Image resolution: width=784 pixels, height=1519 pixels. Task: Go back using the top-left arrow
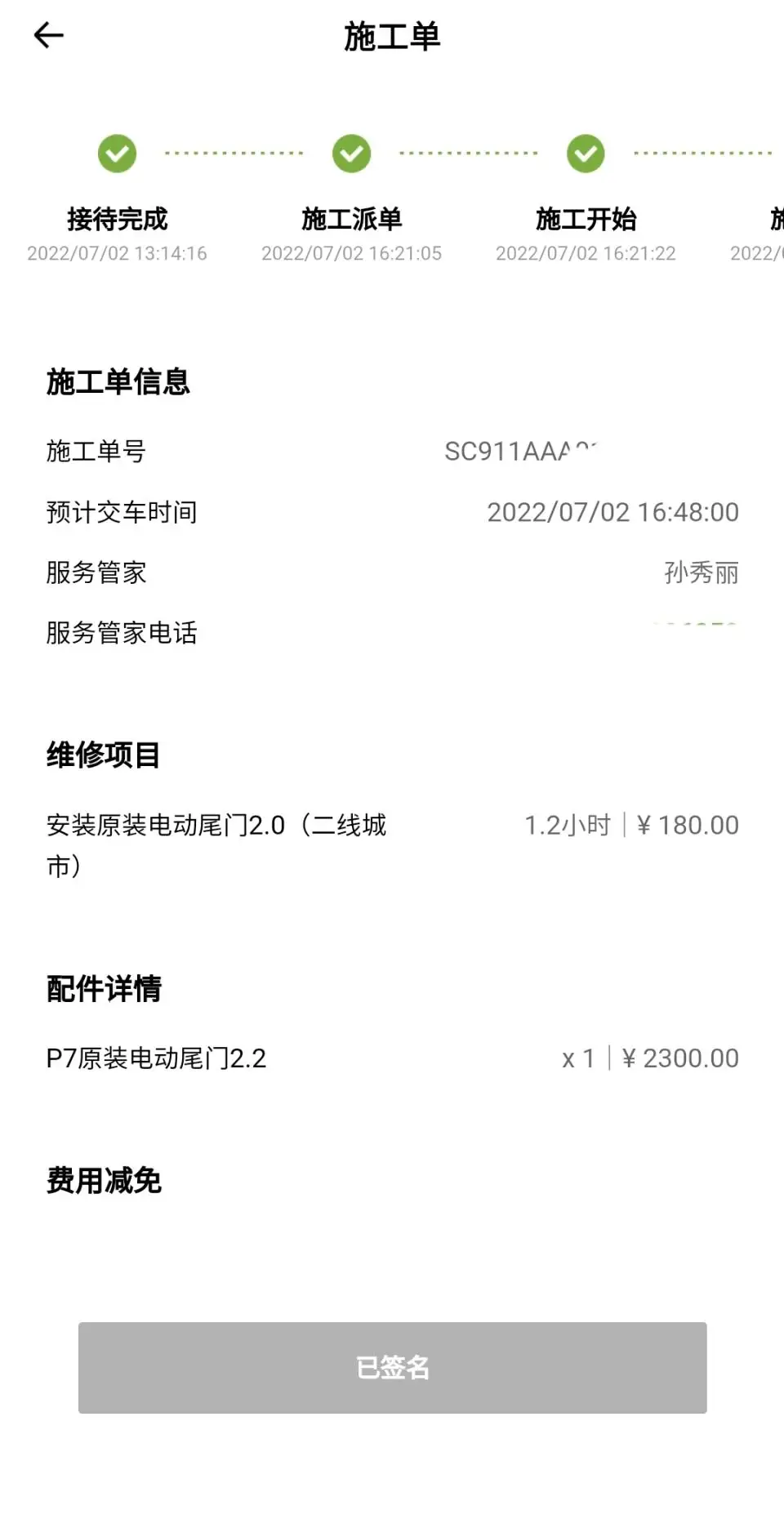pos(49,35)
